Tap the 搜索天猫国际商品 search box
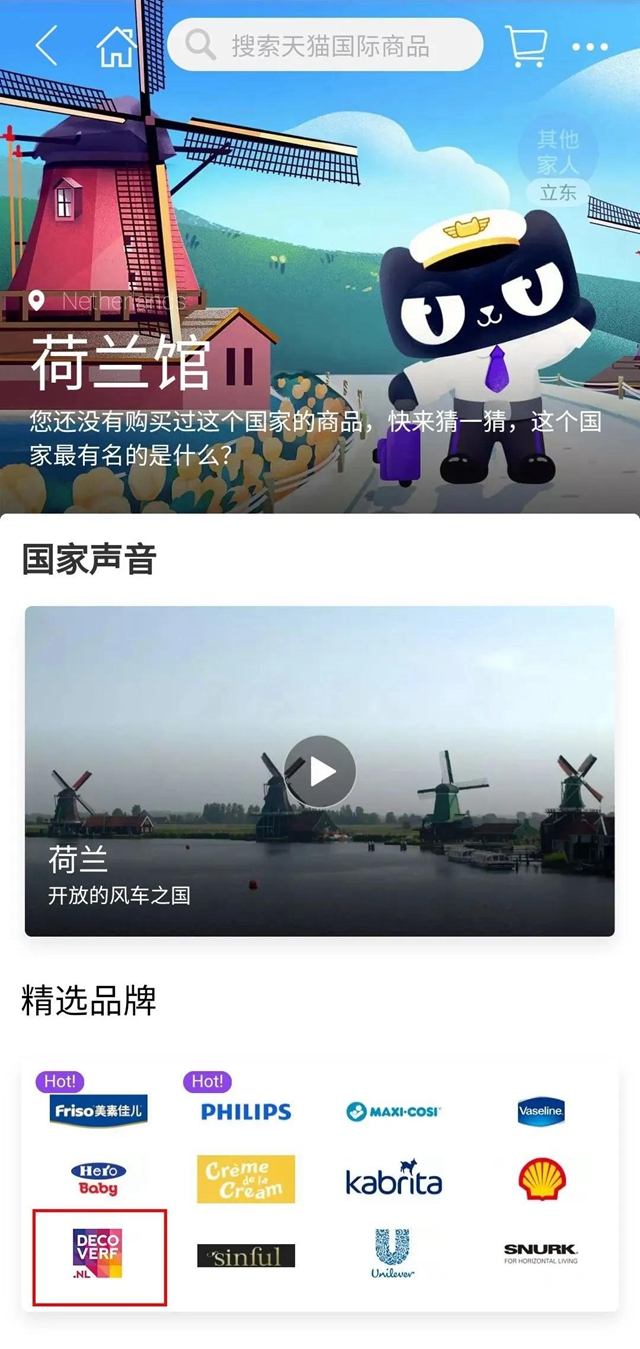 (325, 45)
